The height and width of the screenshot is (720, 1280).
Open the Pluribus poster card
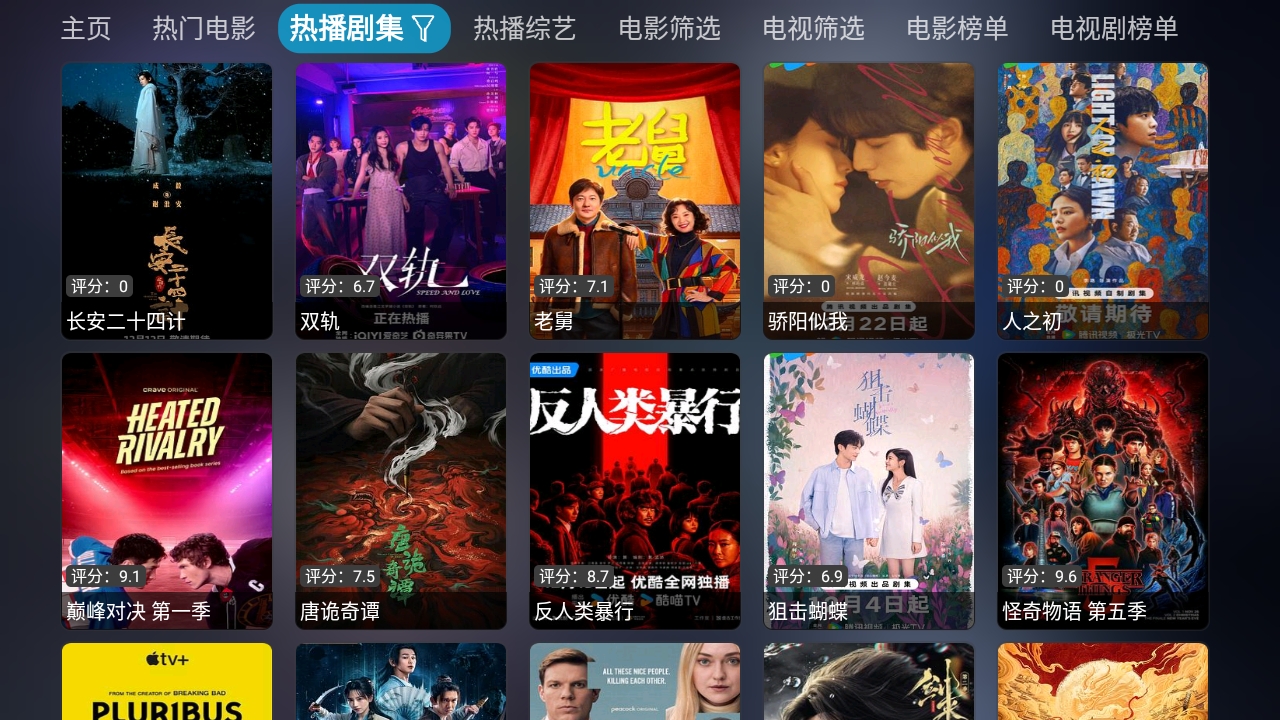(x=167, y=683)
